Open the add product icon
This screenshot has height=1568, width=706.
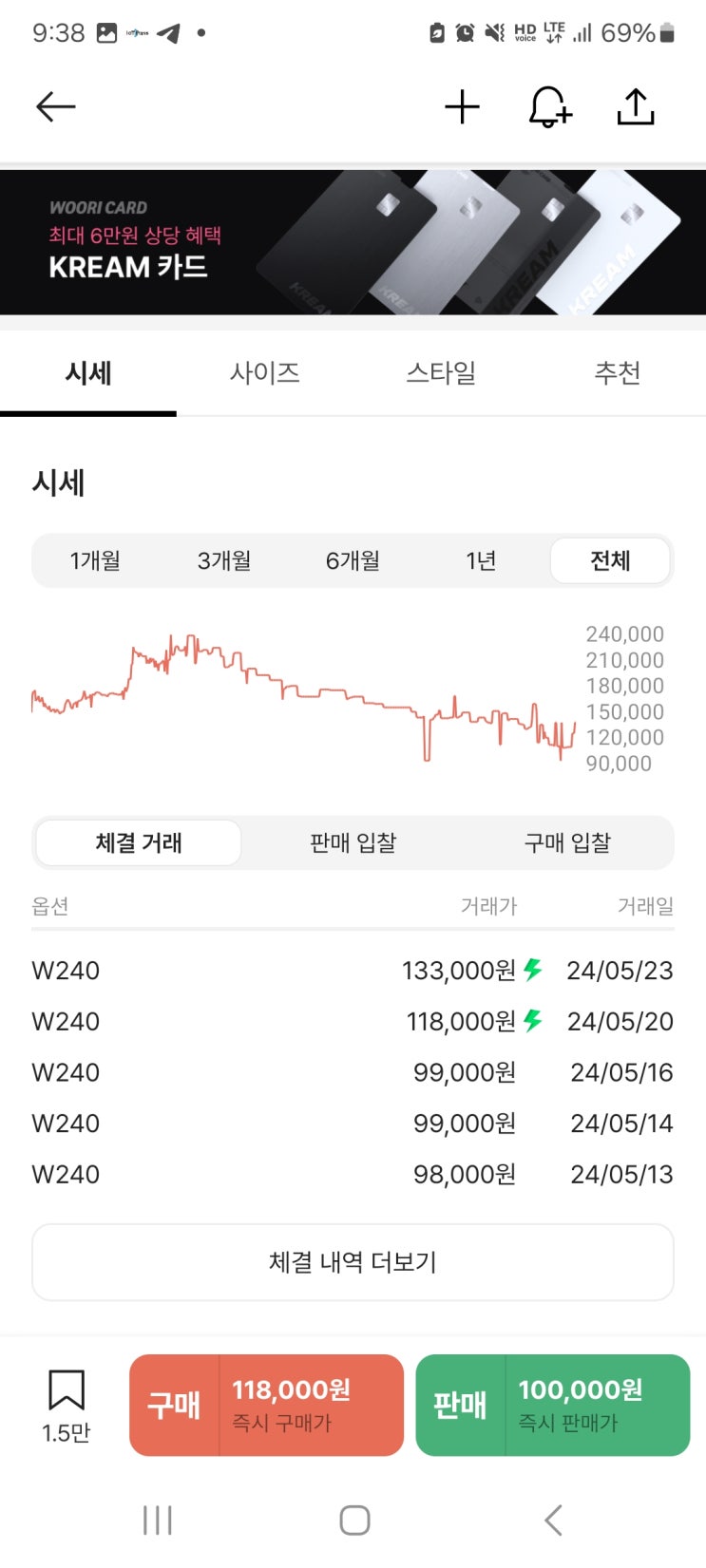click(462, 105)
